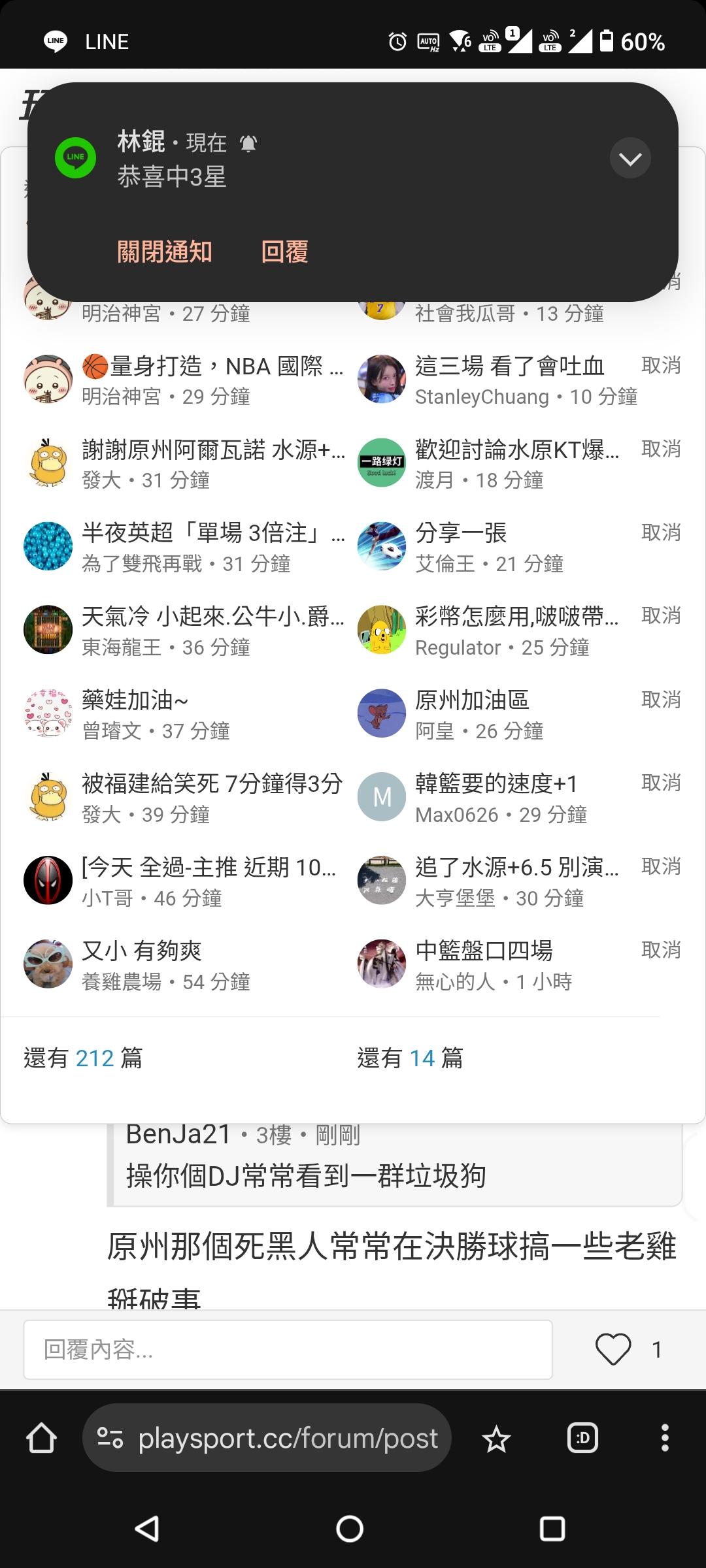Open post 原州加油區 by 阿皇
The height and width of the screenshot is (1568, 706).
[472, 700]
